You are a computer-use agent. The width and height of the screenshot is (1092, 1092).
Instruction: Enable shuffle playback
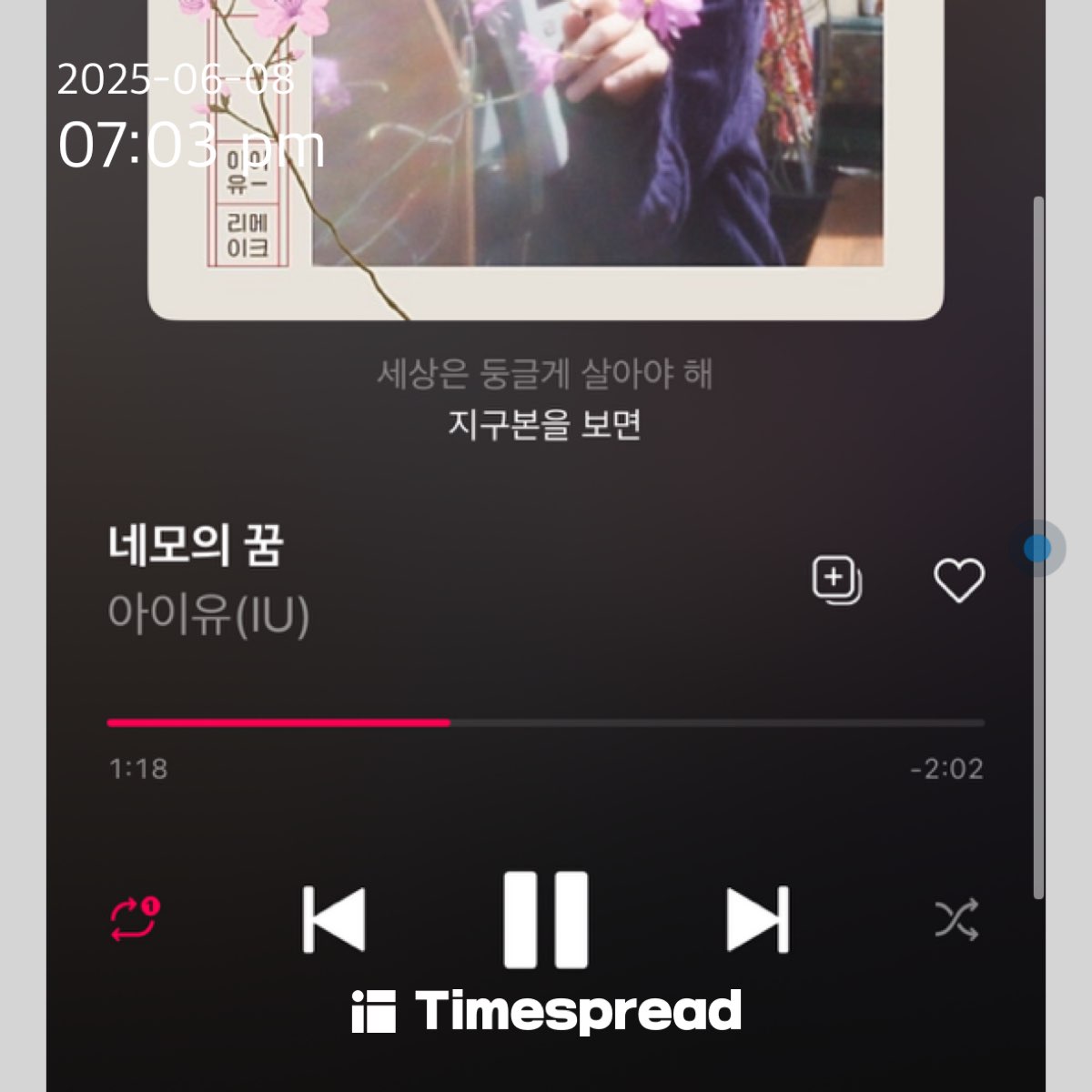coord(956,919)
